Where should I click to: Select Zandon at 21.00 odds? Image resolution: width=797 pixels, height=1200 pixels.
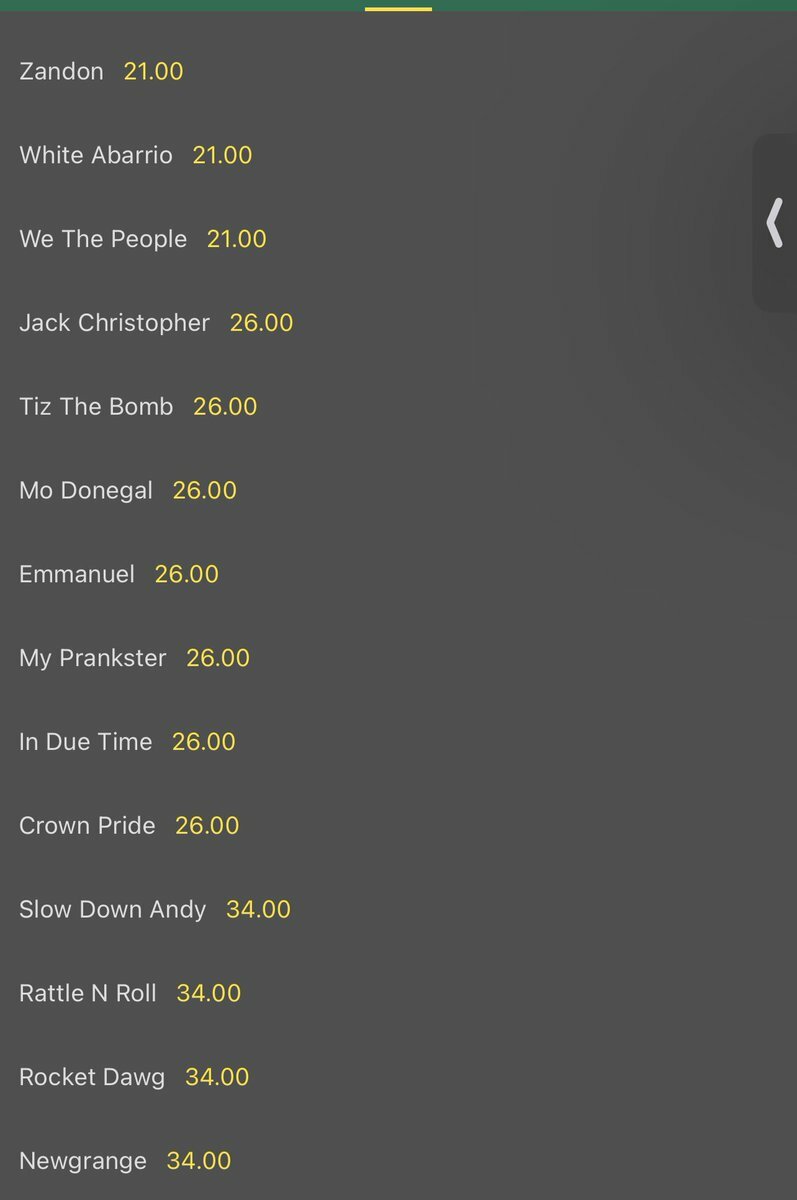pyautogui.click(x=153, y=71)
